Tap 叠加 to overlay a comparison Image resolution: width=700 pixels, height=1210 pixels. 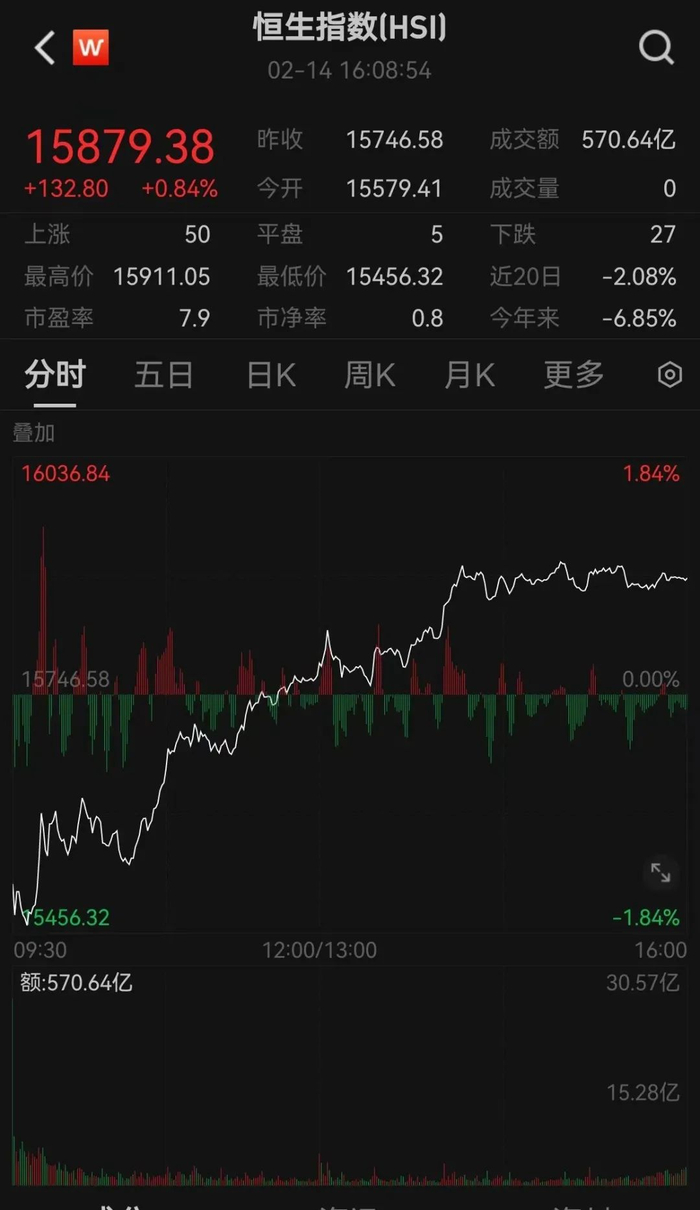coord(33,433)
